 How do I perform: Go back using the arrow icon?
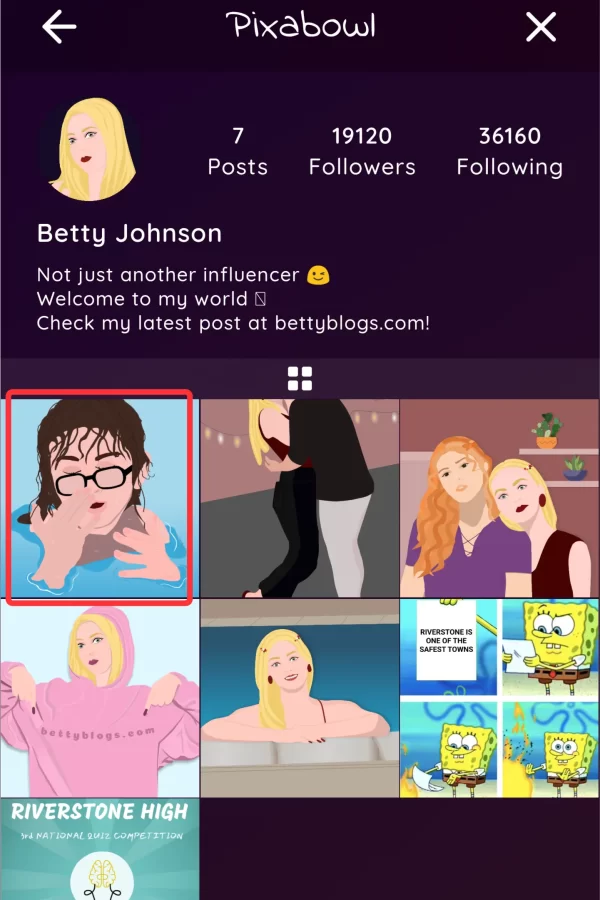[x=59, y=27]
